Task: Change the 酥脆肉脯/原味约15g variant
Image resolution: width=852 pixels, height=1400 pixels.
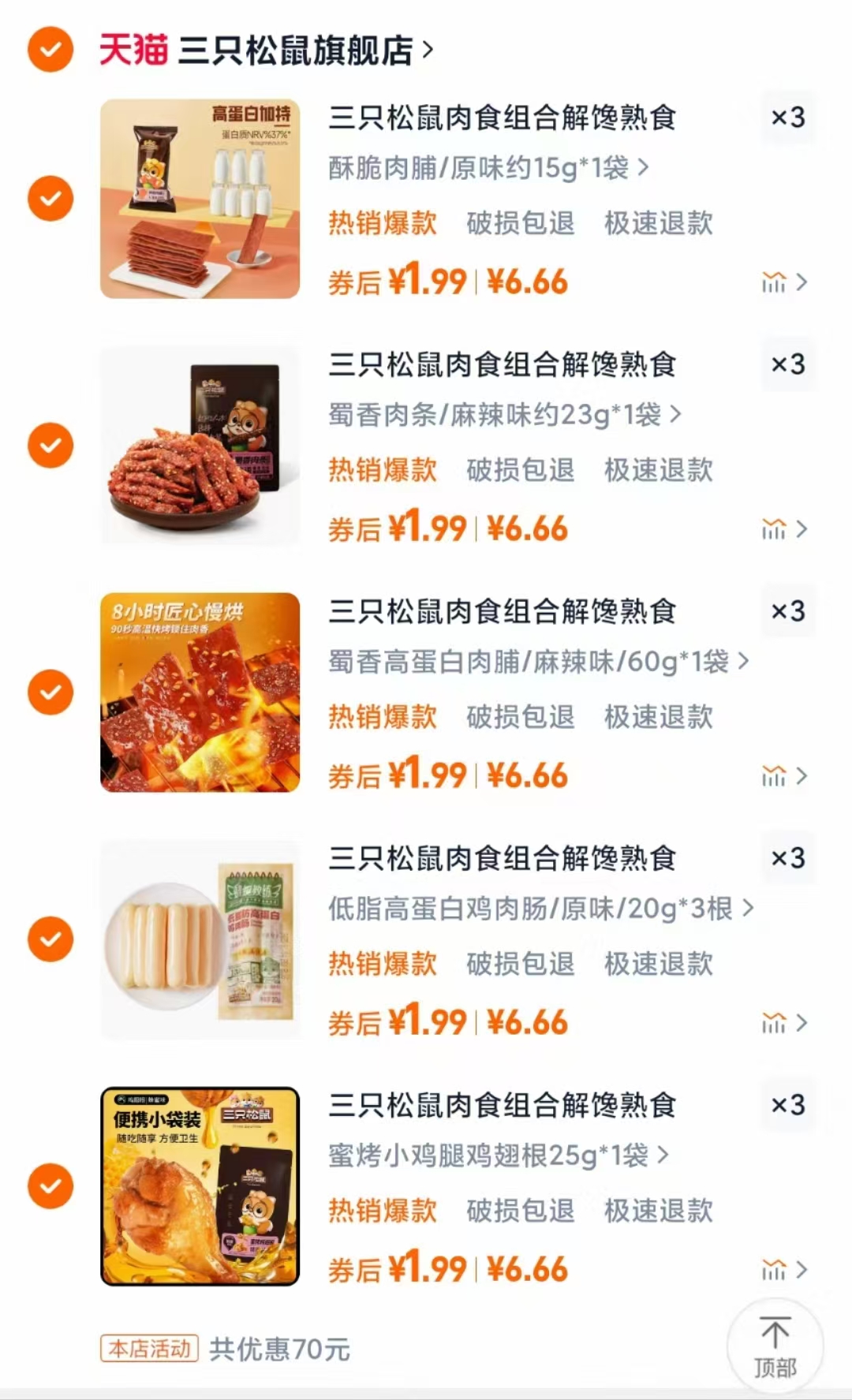Action: point(488,168)
